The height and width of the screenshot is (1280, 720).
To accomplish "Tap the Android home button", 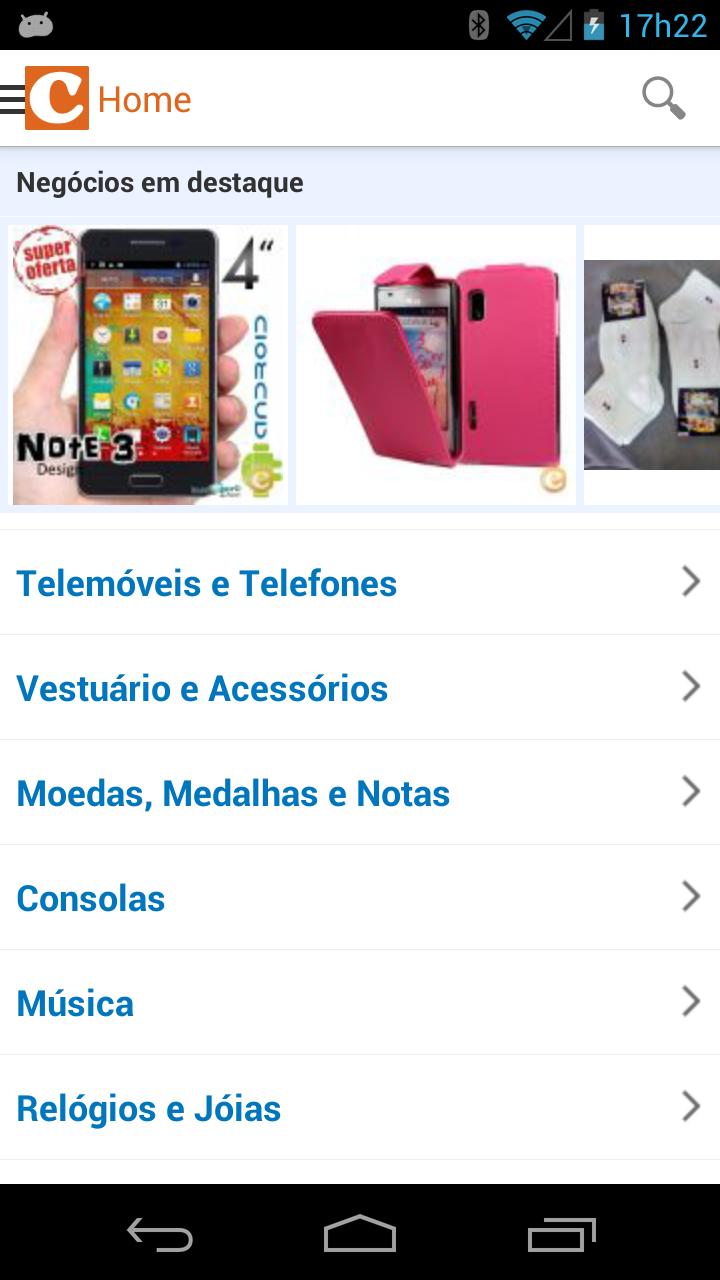I will [x=360, y=1235].
